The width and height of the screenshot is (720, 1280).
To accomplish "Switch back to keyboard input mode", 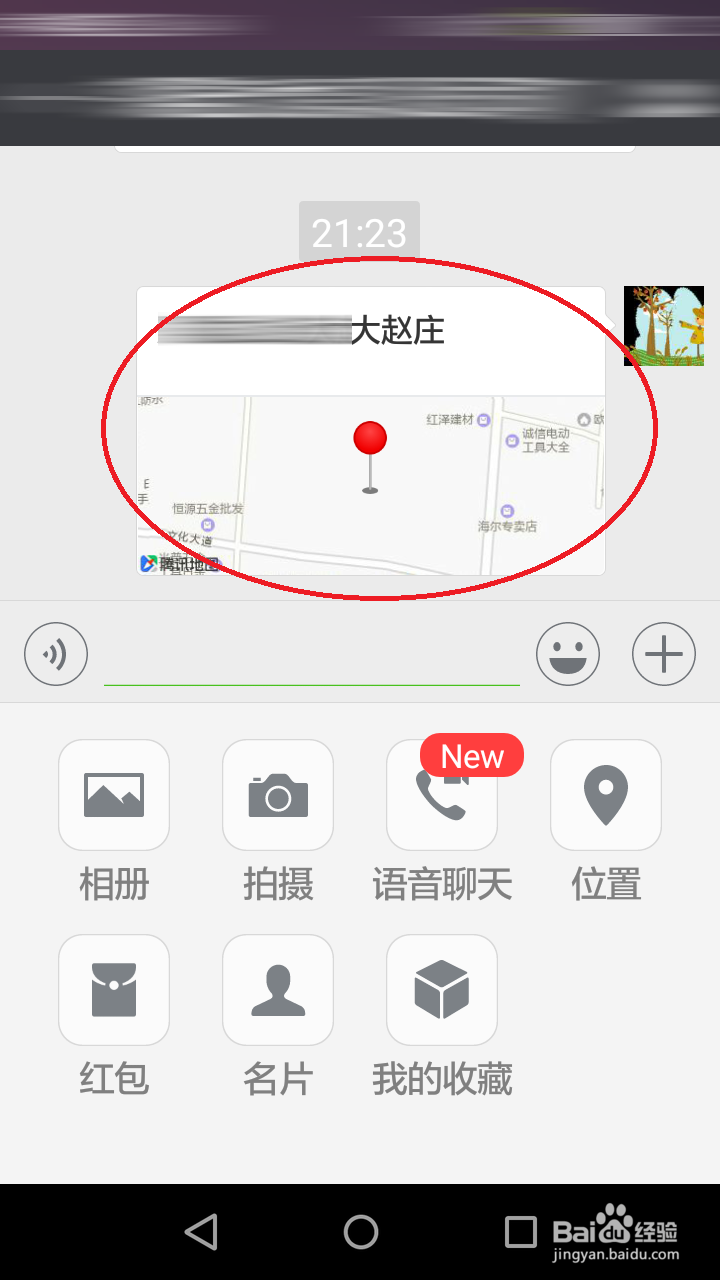I will pos(55,653).
